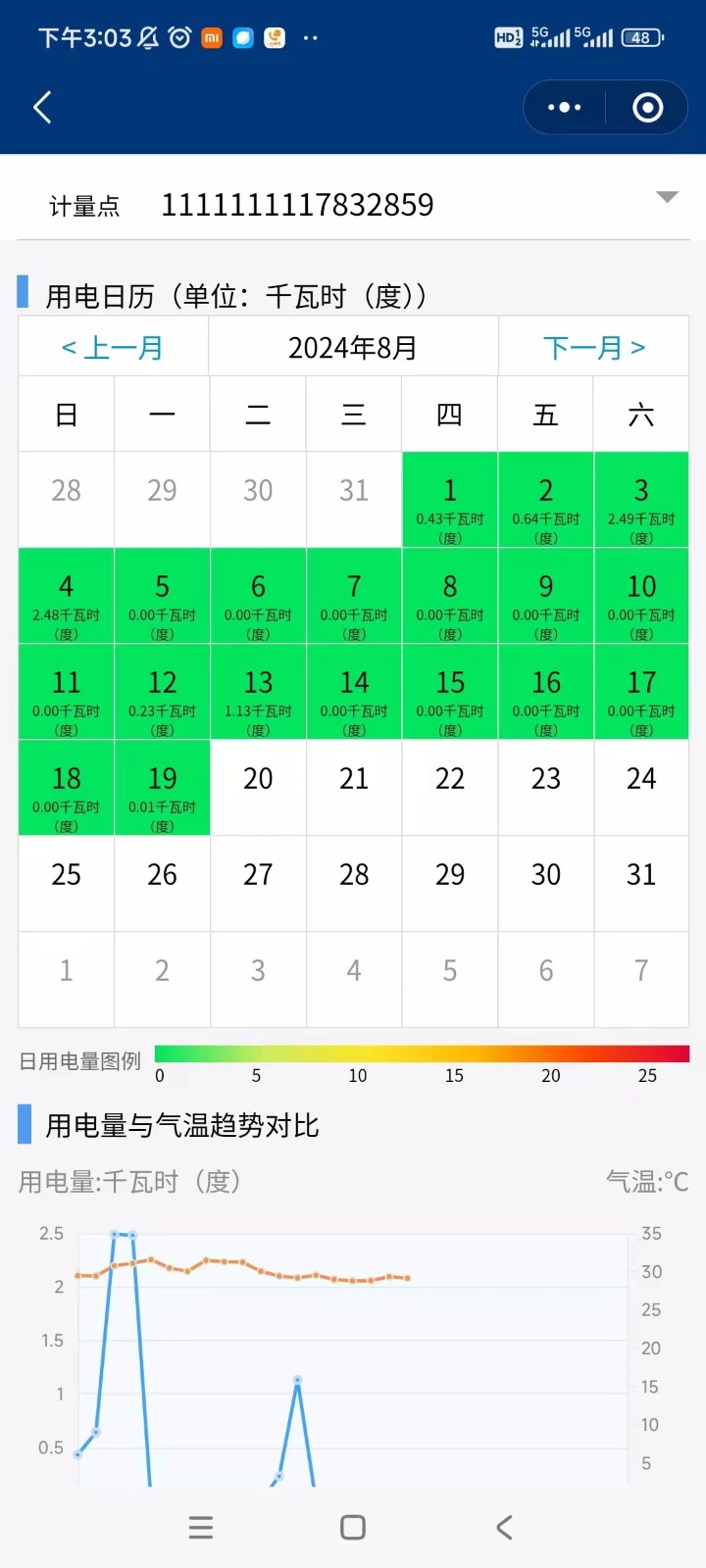Select August 3 with 2.49 kWh usage
Image resolution: width=706 pixels, height=1568 pixels.
641,500
